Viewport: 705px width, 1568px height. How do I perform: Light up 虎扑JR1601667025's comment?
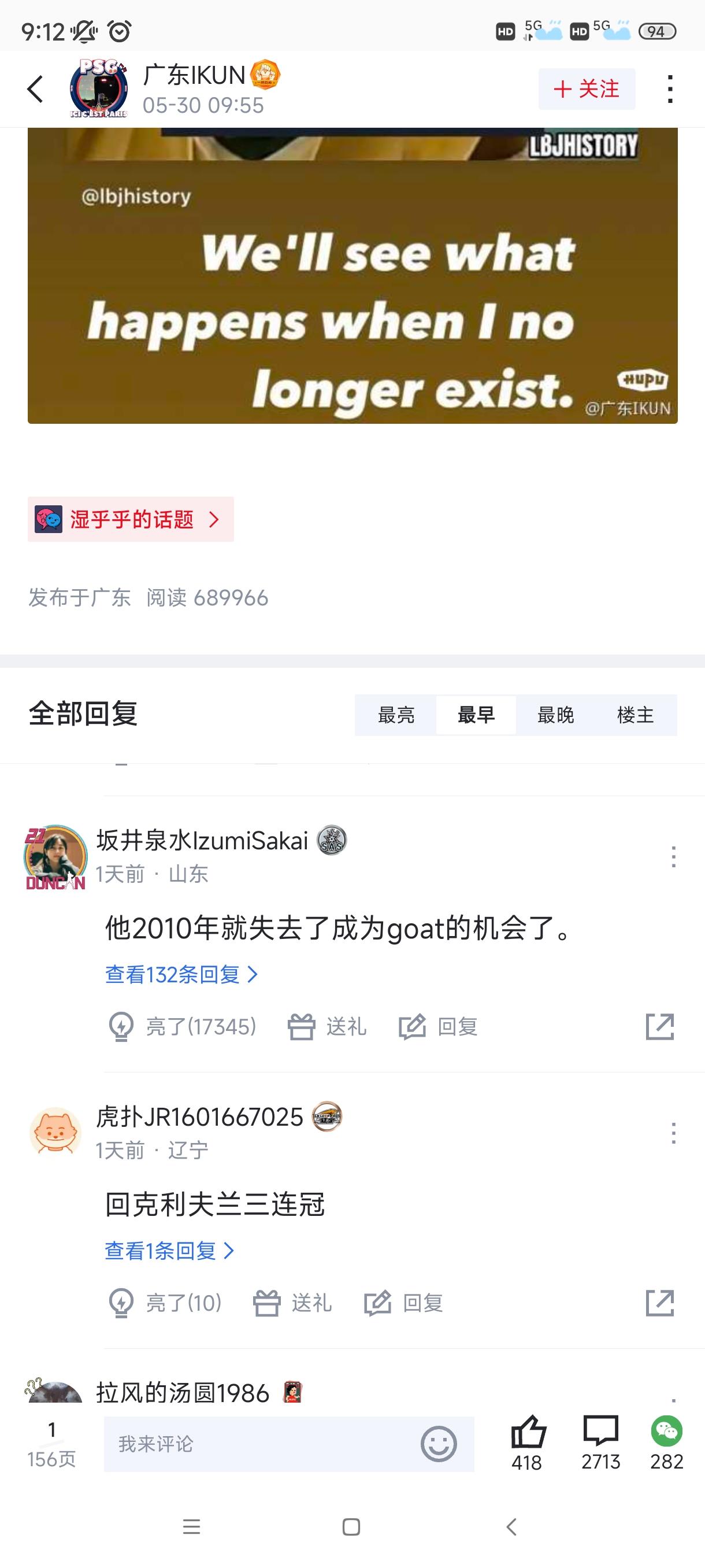pos(165,1303)
